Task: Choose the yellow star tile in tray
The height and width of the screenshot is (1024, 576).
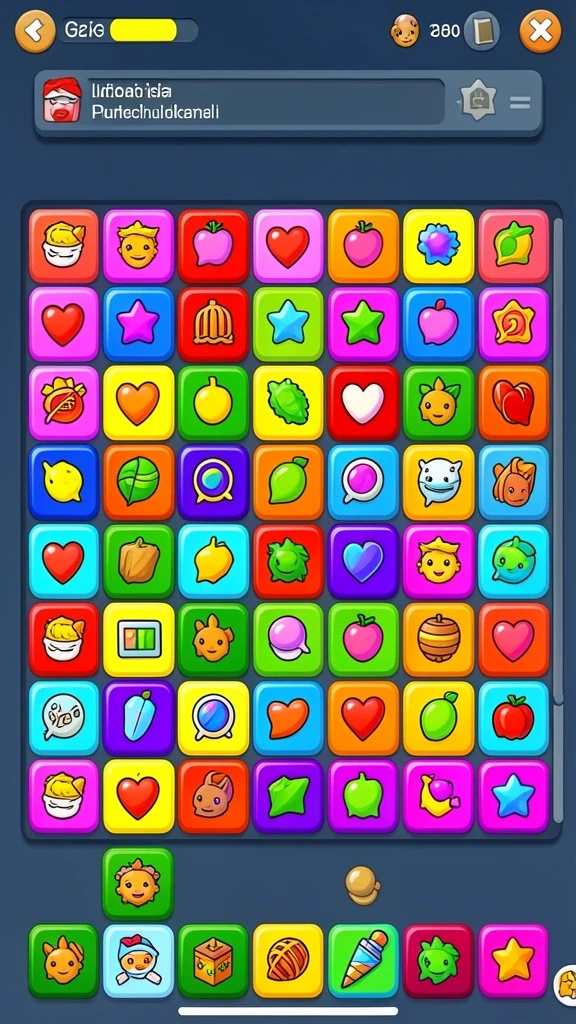Action: pos(513,961)
